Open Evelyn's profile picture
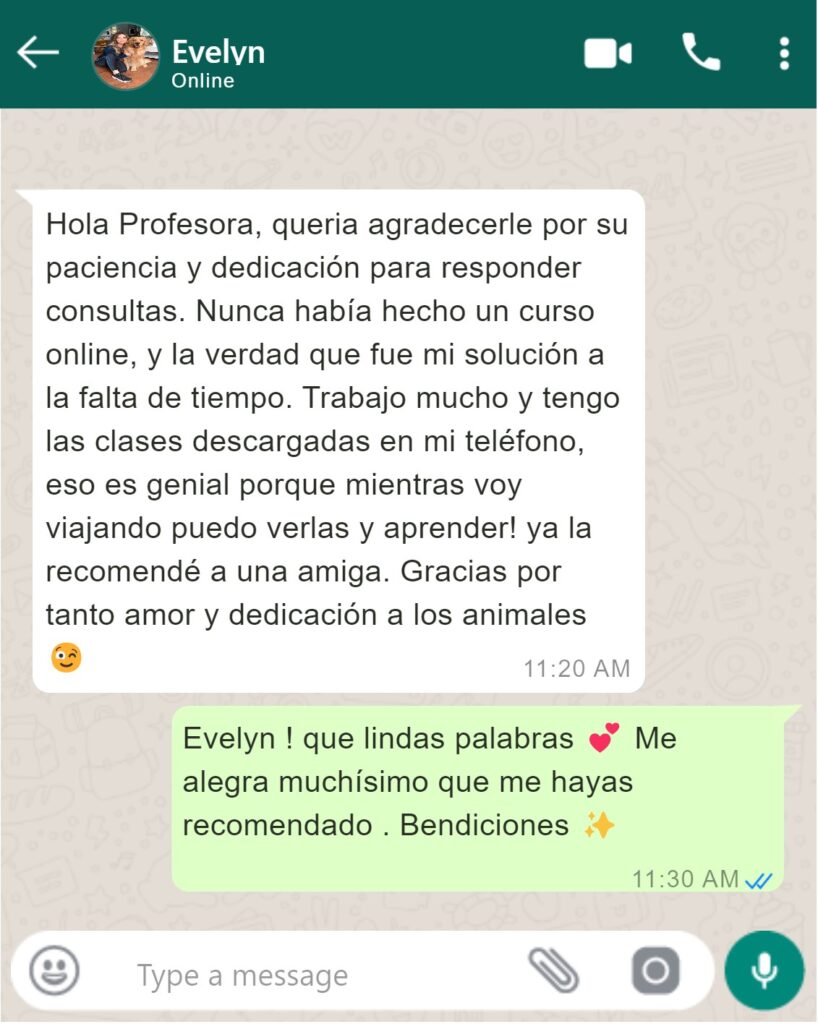This screenshot has width=818, height=1024. pos(125,56)
